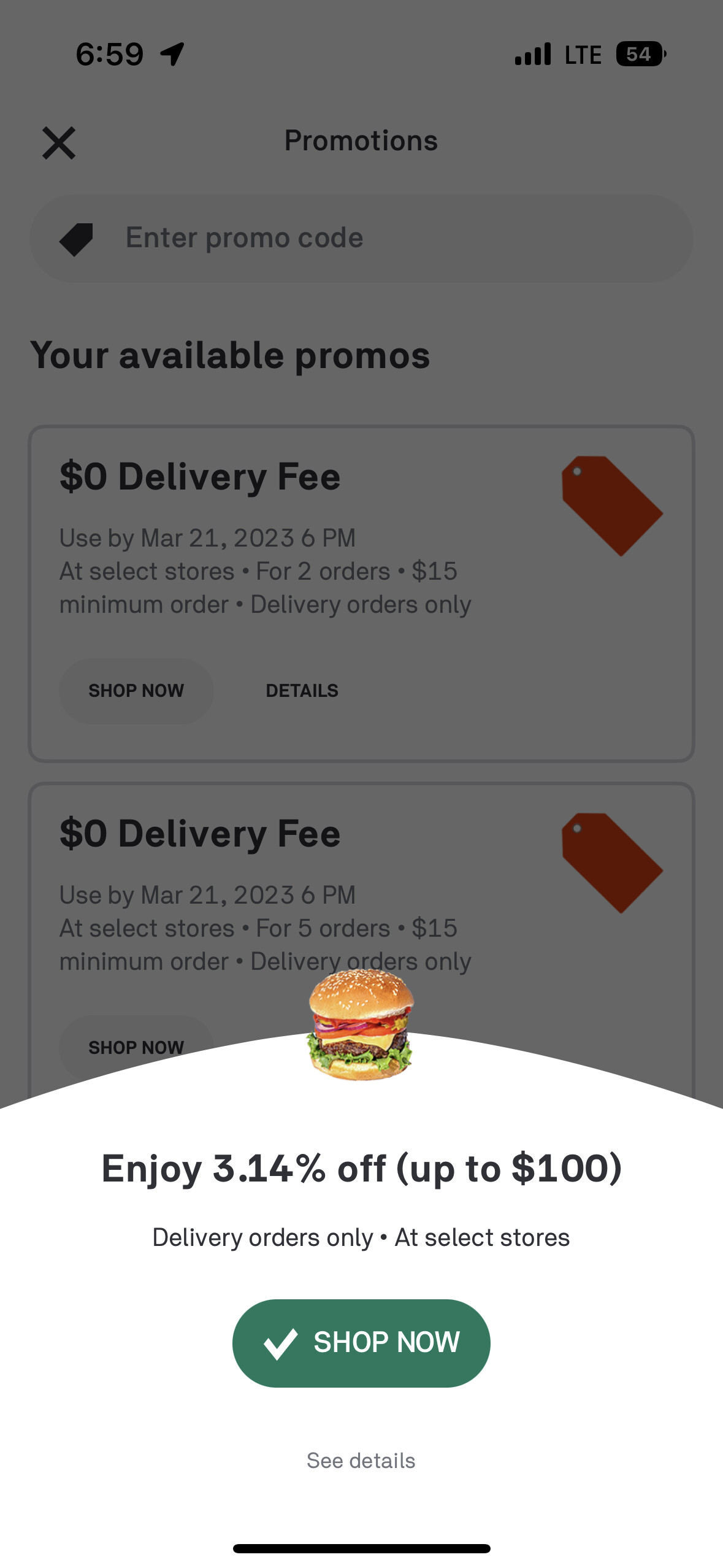Tap the location arrow in the status bar
Screen dimensions: 723x1568
pos(172,54)
